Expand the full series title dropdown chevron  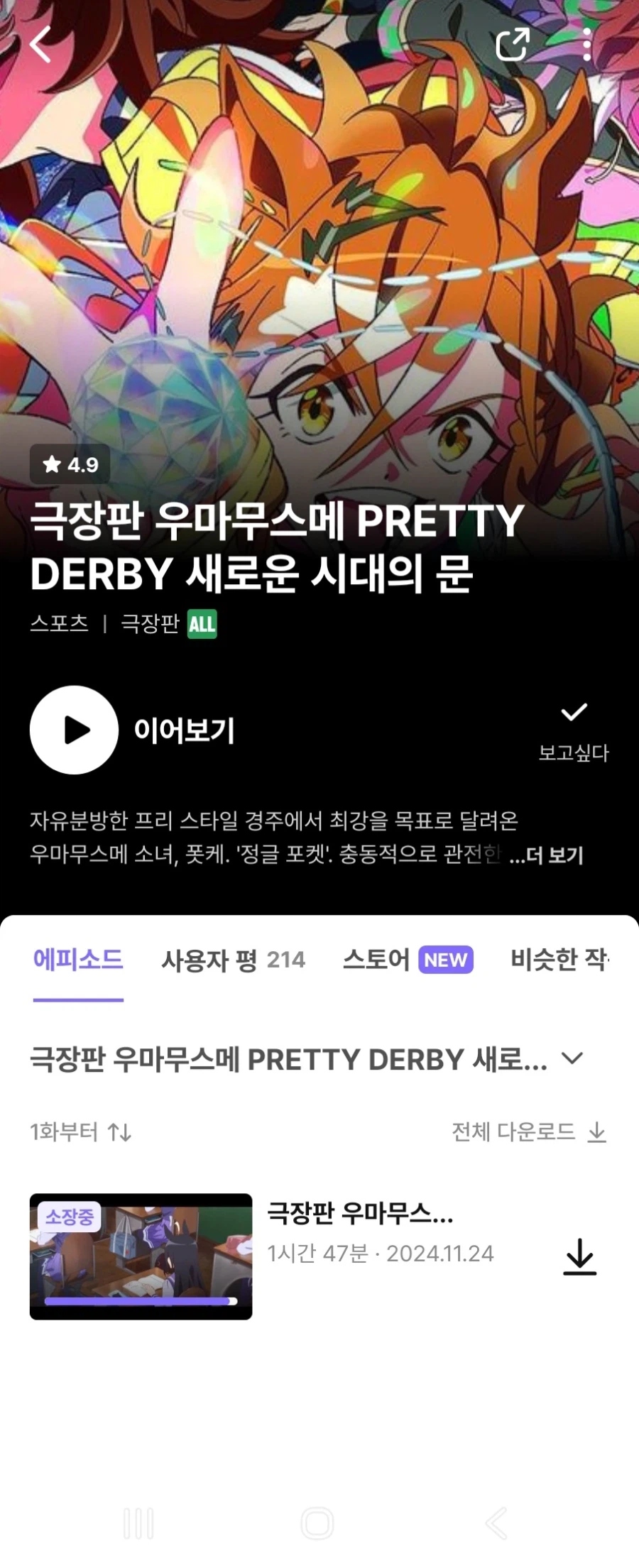click(572, 1060)
